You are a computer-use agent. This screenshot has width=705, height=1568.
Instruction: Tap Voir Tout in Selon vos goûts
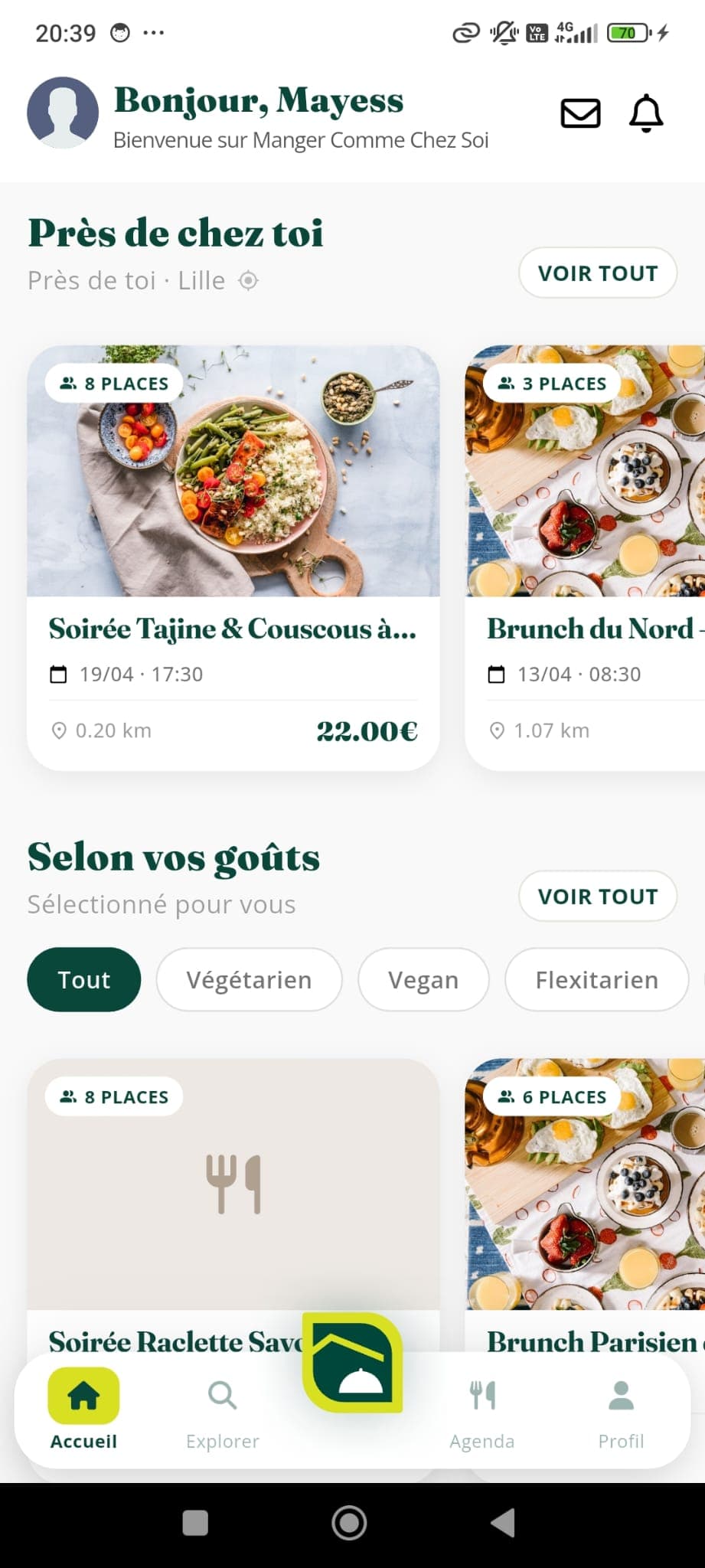click(597, 896)
